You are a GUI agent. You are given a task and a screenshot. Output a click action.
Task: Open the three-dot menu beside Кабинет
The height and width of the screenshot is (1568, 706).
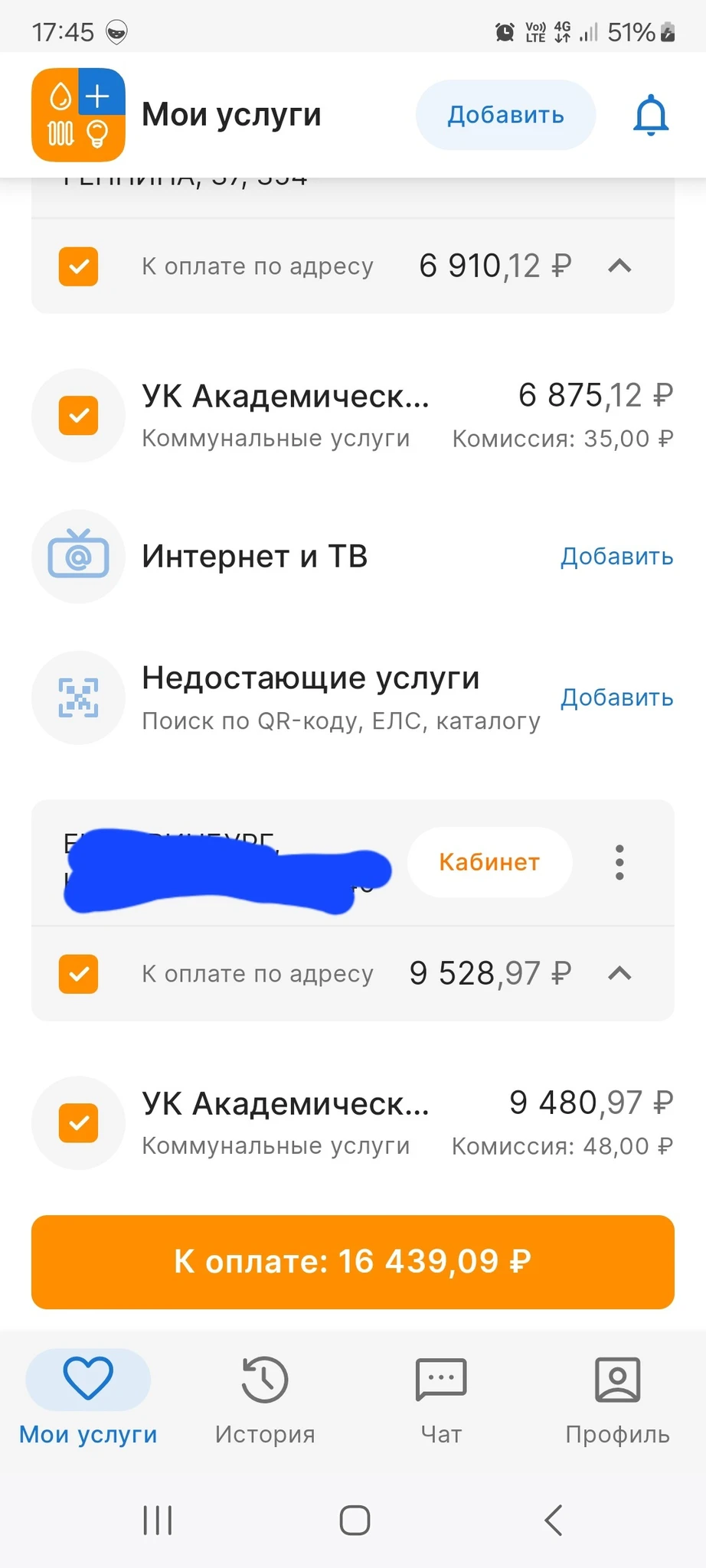pos(619,863)
